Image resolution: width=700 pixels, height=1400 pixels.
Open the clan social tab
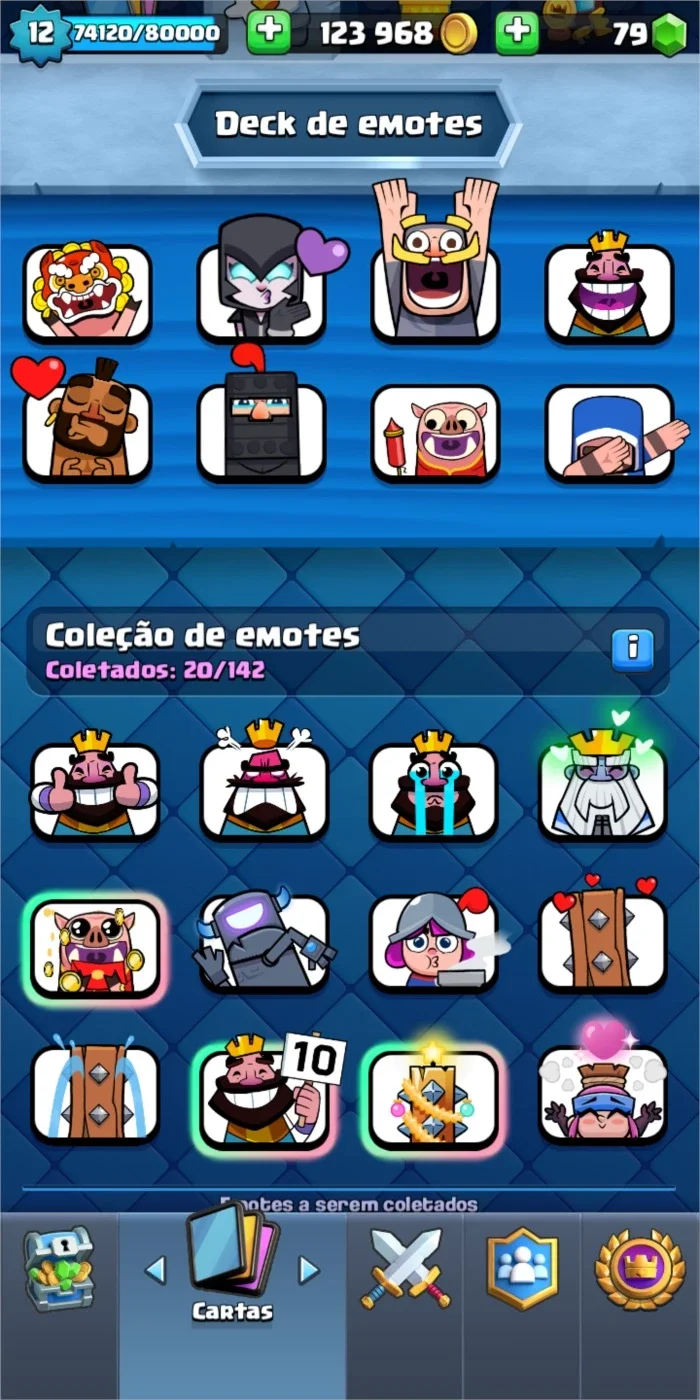(x=522, y=1270)
